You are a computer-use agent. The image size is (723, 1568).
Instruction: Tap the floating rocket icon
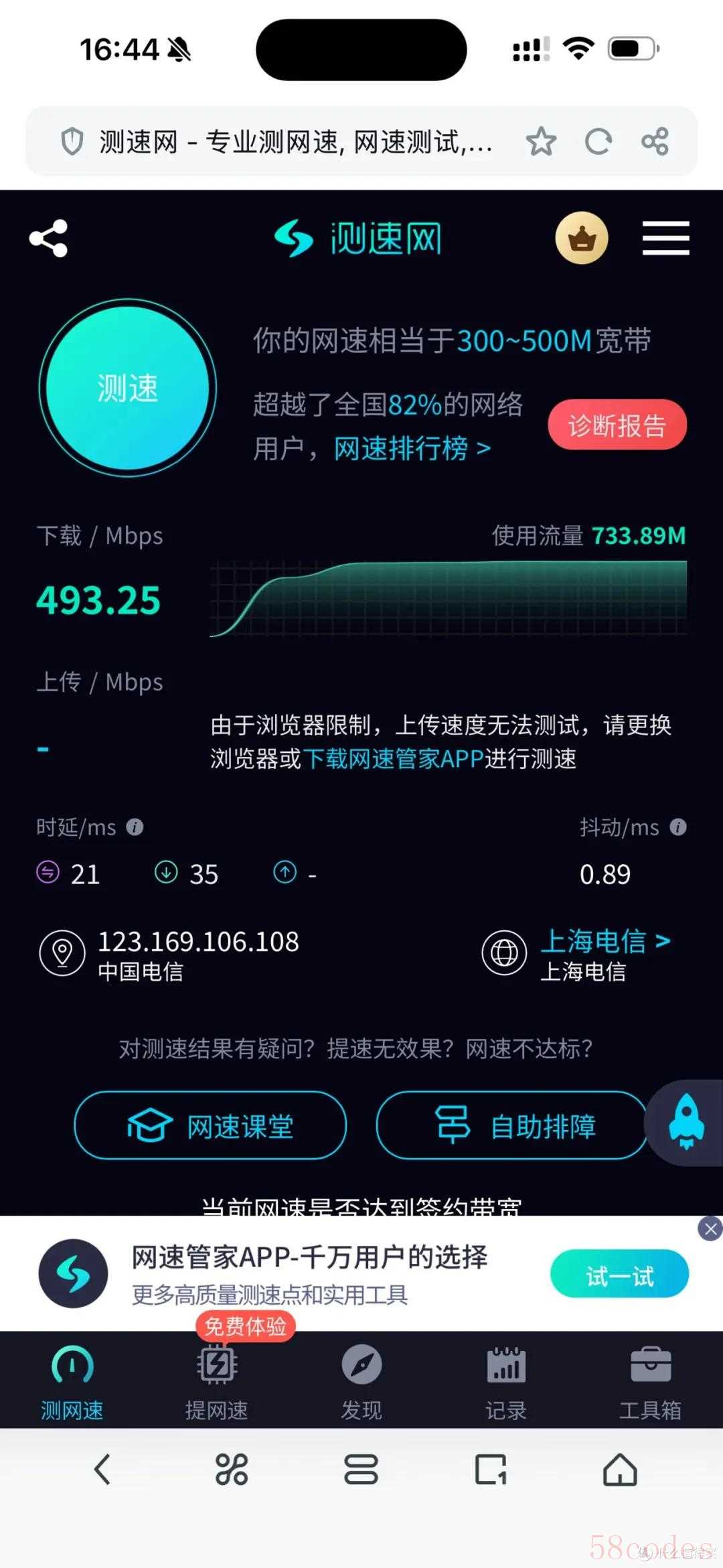click(x=687, y=1123)
